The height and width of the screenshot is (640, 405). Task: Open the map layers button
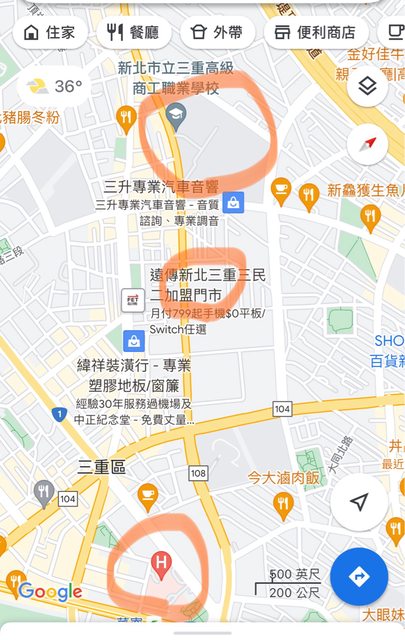367,87
